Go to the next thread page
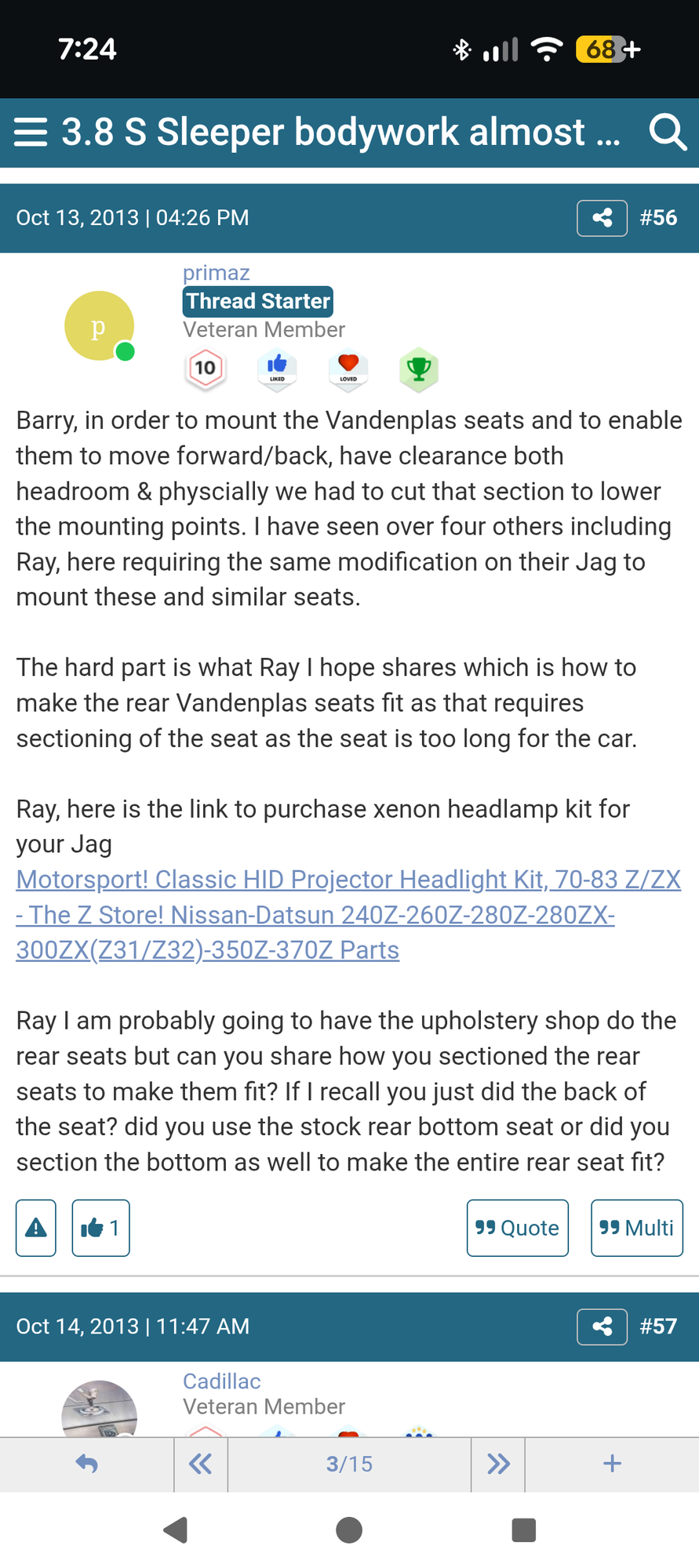 [498, 1464]
